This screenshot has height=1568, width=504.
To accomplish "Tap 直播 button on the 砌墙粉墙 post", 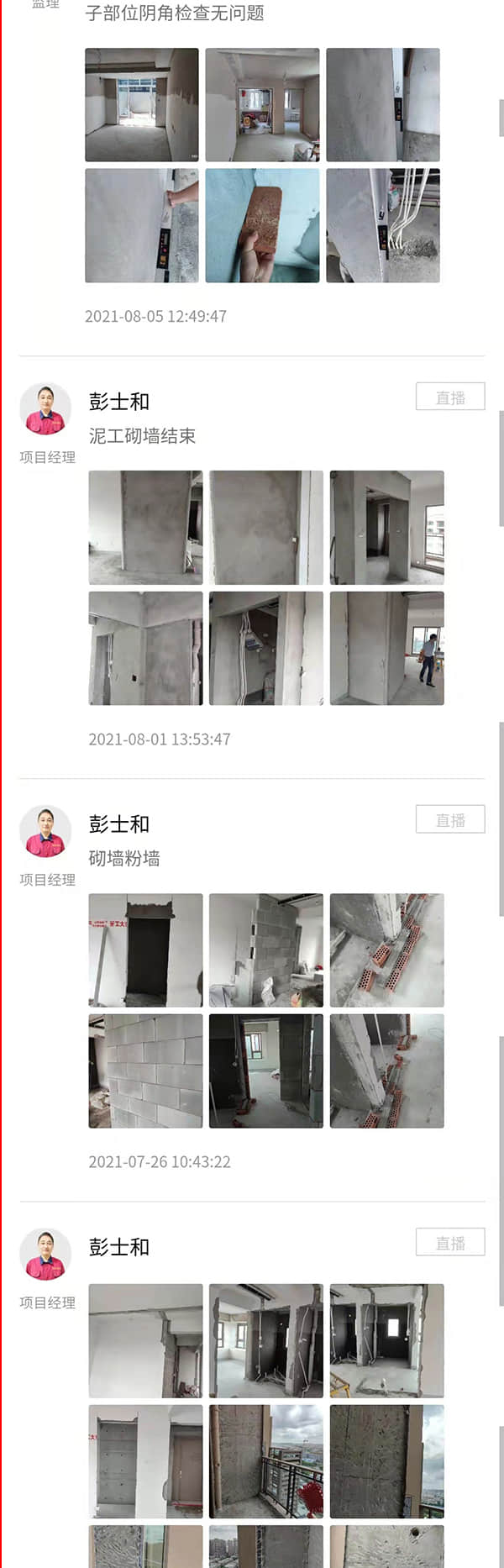I will point(450,819).
